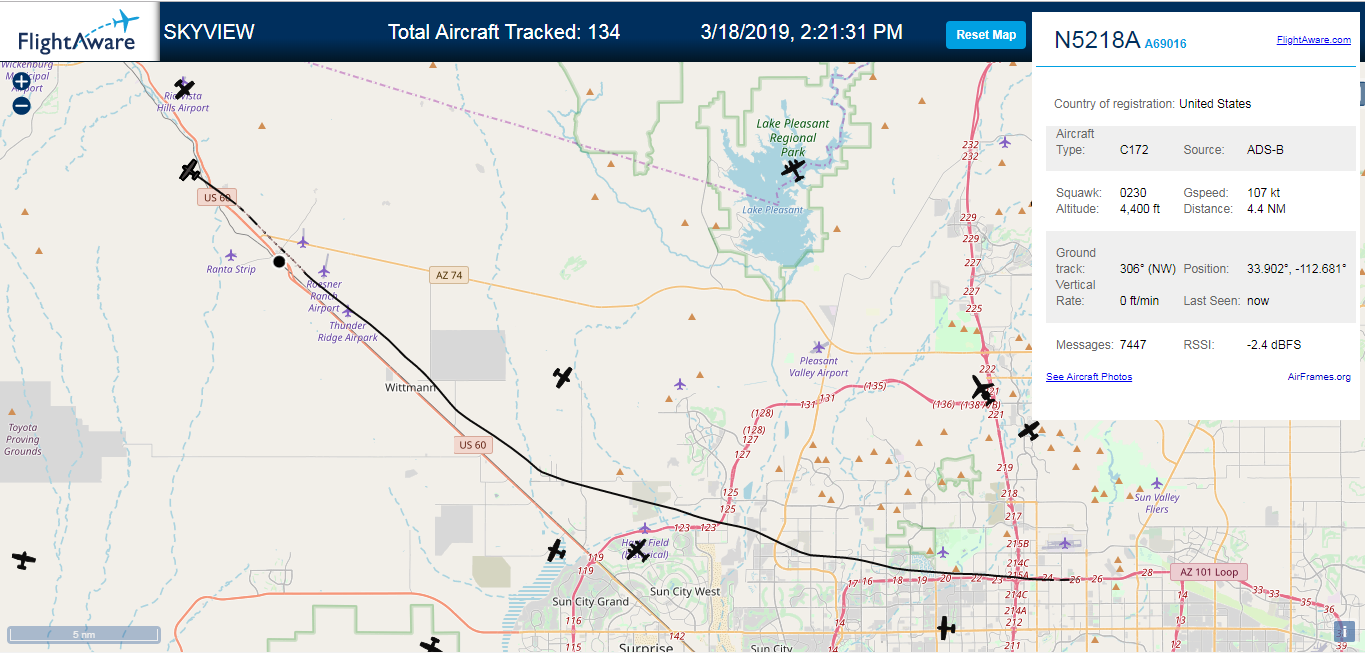The width and height of the screenshot is (1365, 653).
Task: Select aircraft at Rio Vista Hills Airport
Action: pos(184,89)
